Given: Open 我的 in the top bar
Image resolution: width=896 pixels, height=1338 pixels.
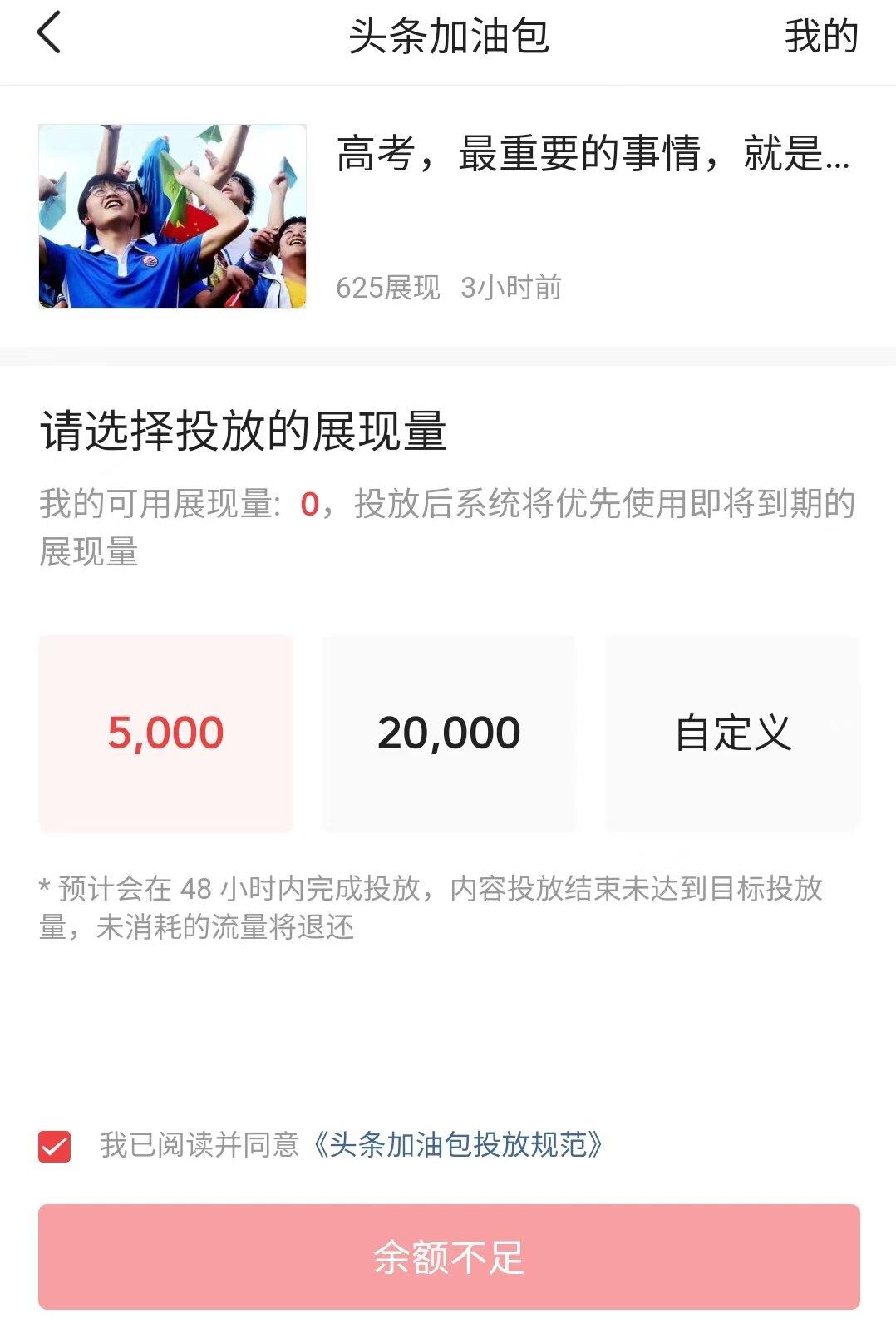Looking at the screenshot, I should 820,37.
